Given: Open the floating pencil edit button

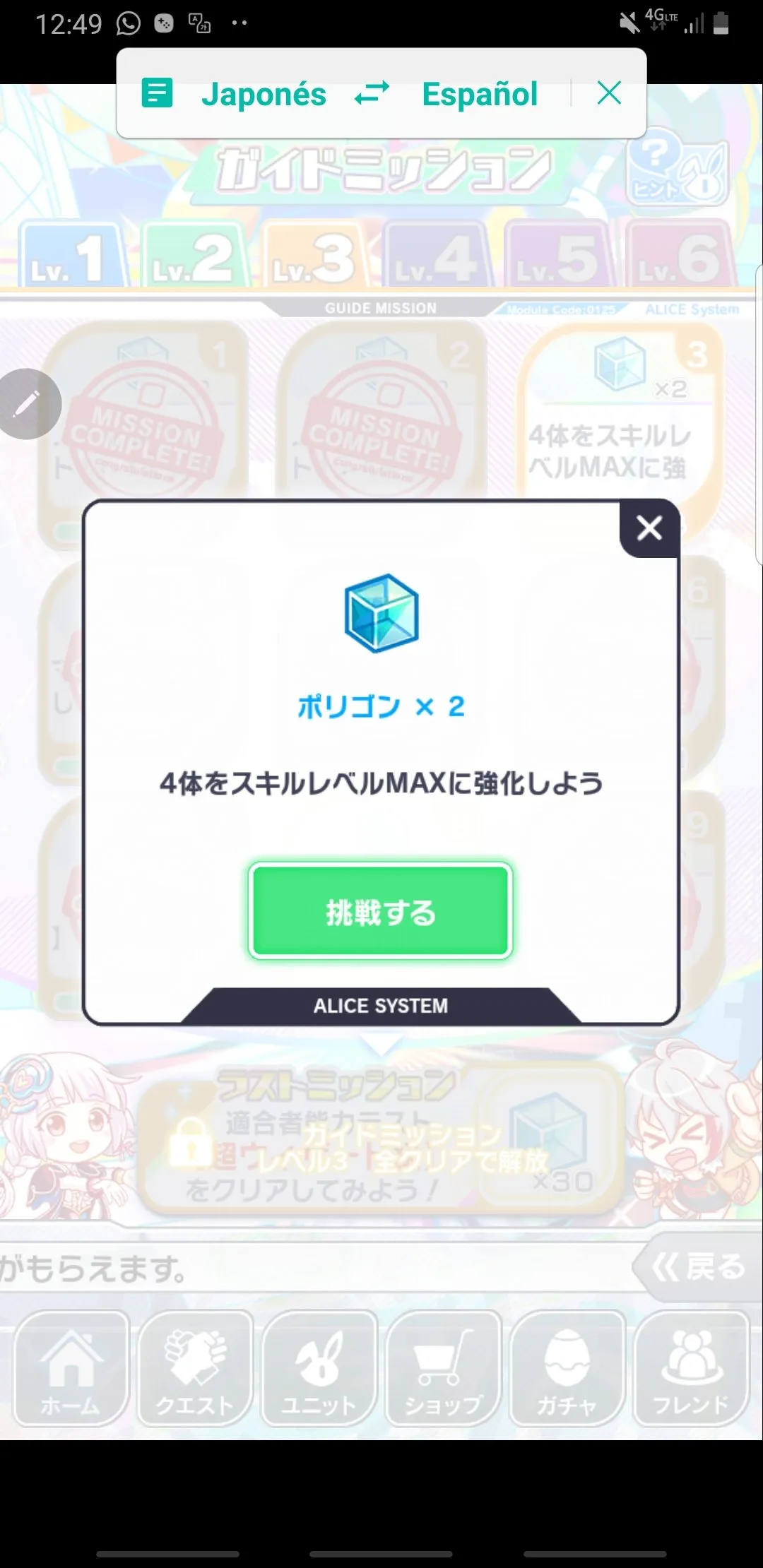Looking at the screenshot, I should (27, 404).
